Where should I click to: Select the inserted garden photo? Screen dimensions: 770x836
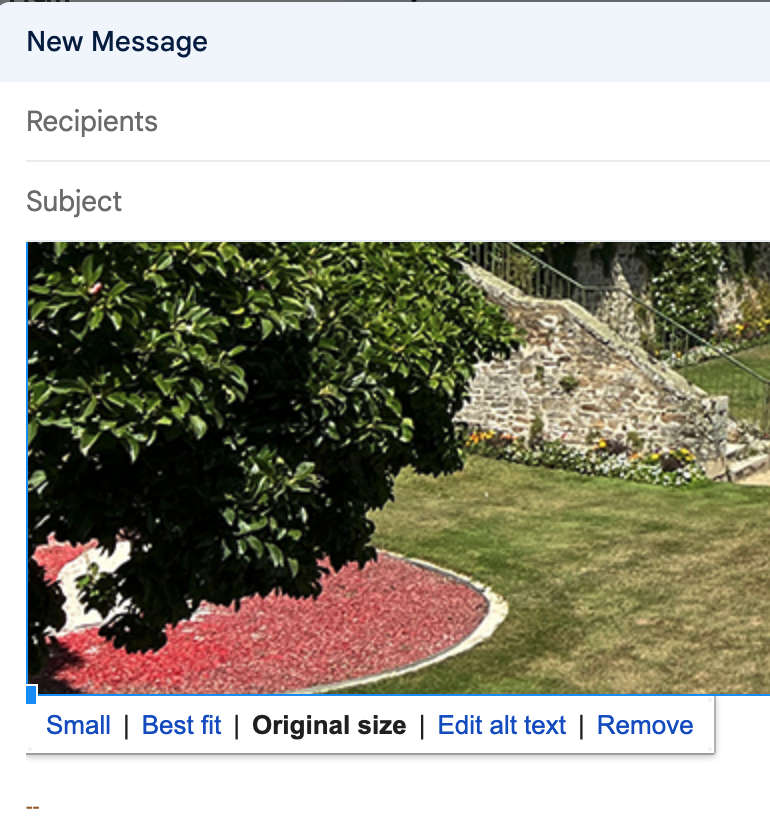(x=400, y=468)
